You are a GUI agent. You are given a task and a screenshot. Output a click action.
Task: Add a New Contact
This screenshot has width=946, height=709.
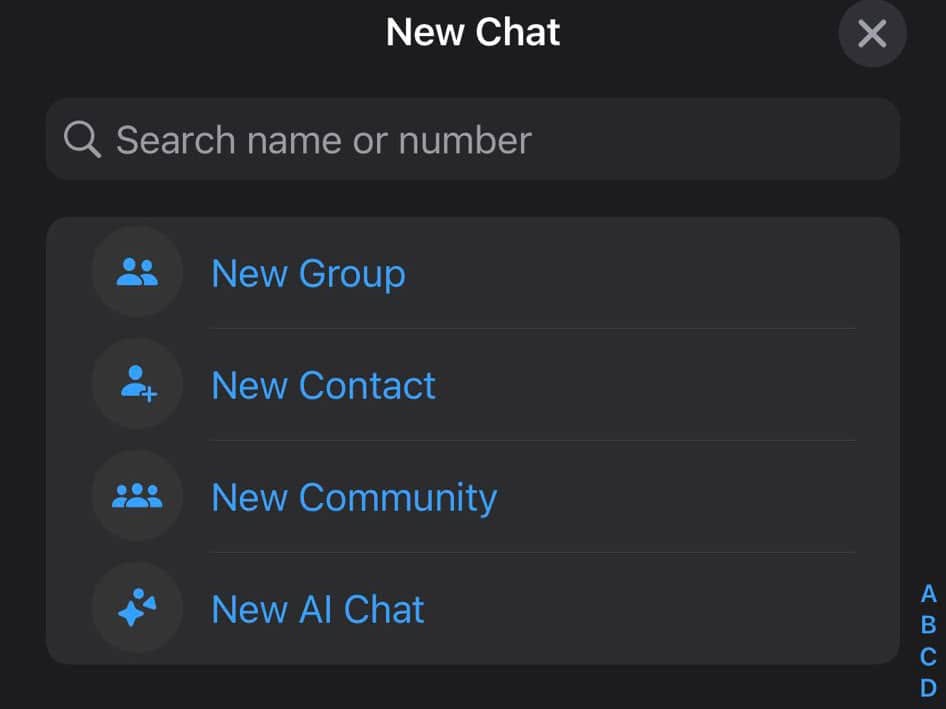click(x=473, y=385)
